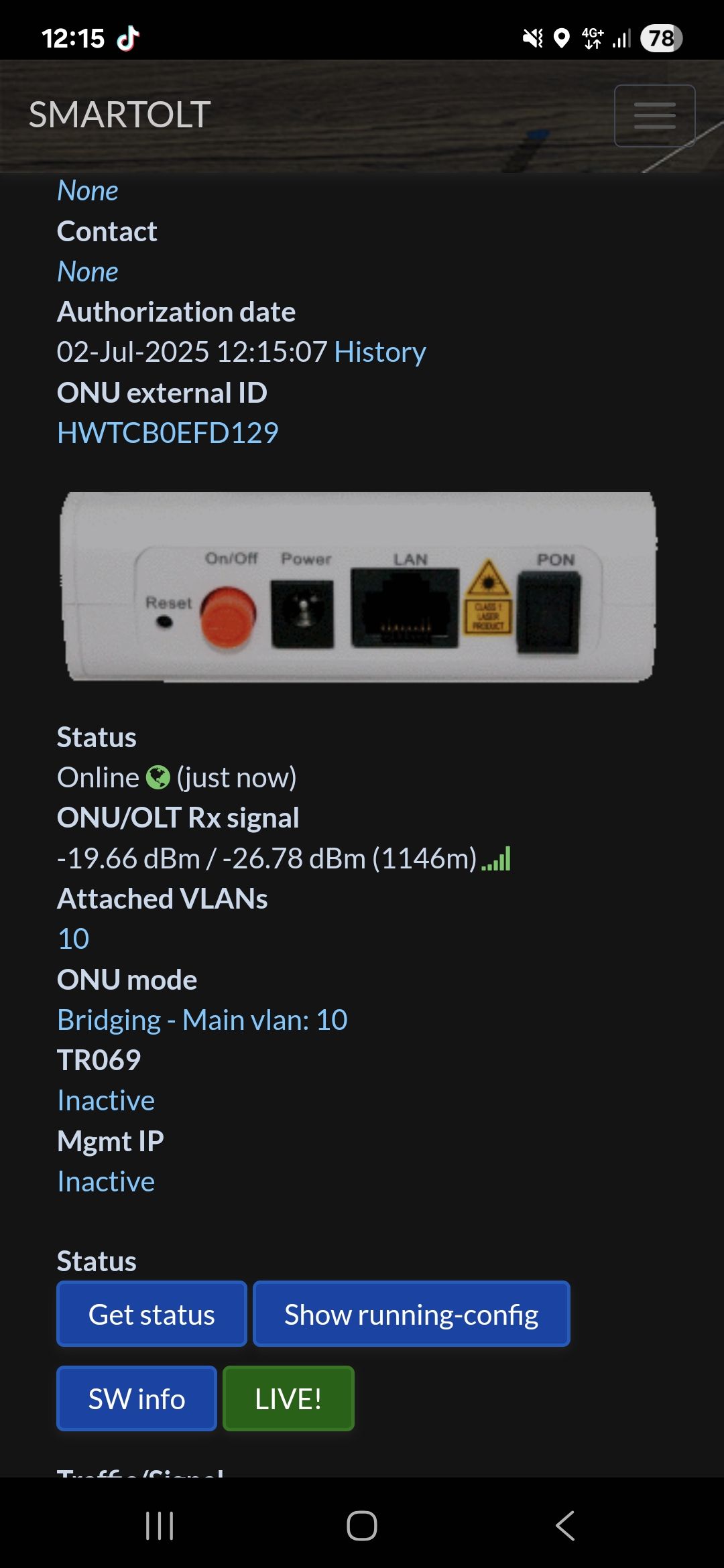724x1568 pixels.
Task: Edit ONU mode Bridging - Main vlan
Action: [202, 1020]
